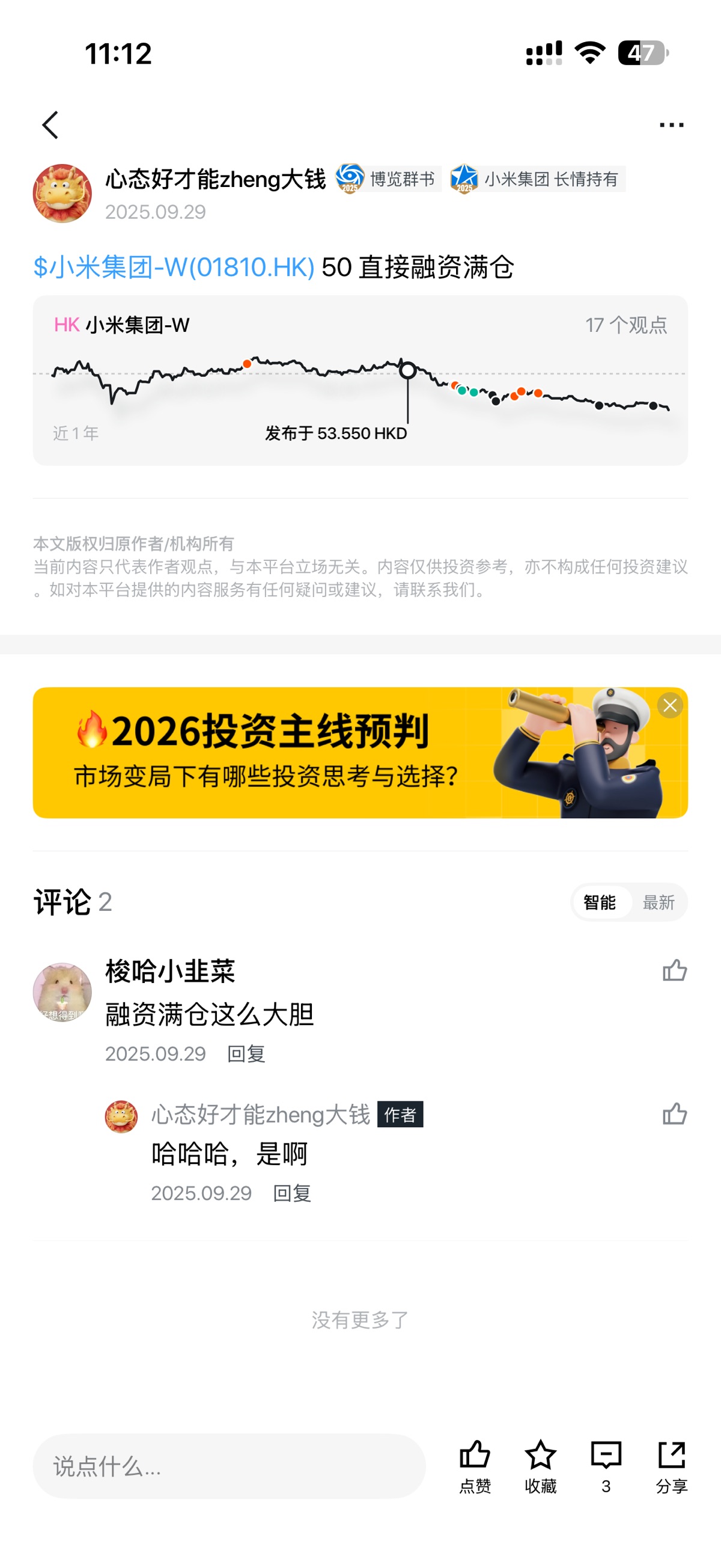Image resolution: width=721 pixels, height=1568 pixels.
Task: Reply to 梭哈小韭菜's comment
Action: click(246, 1054)
